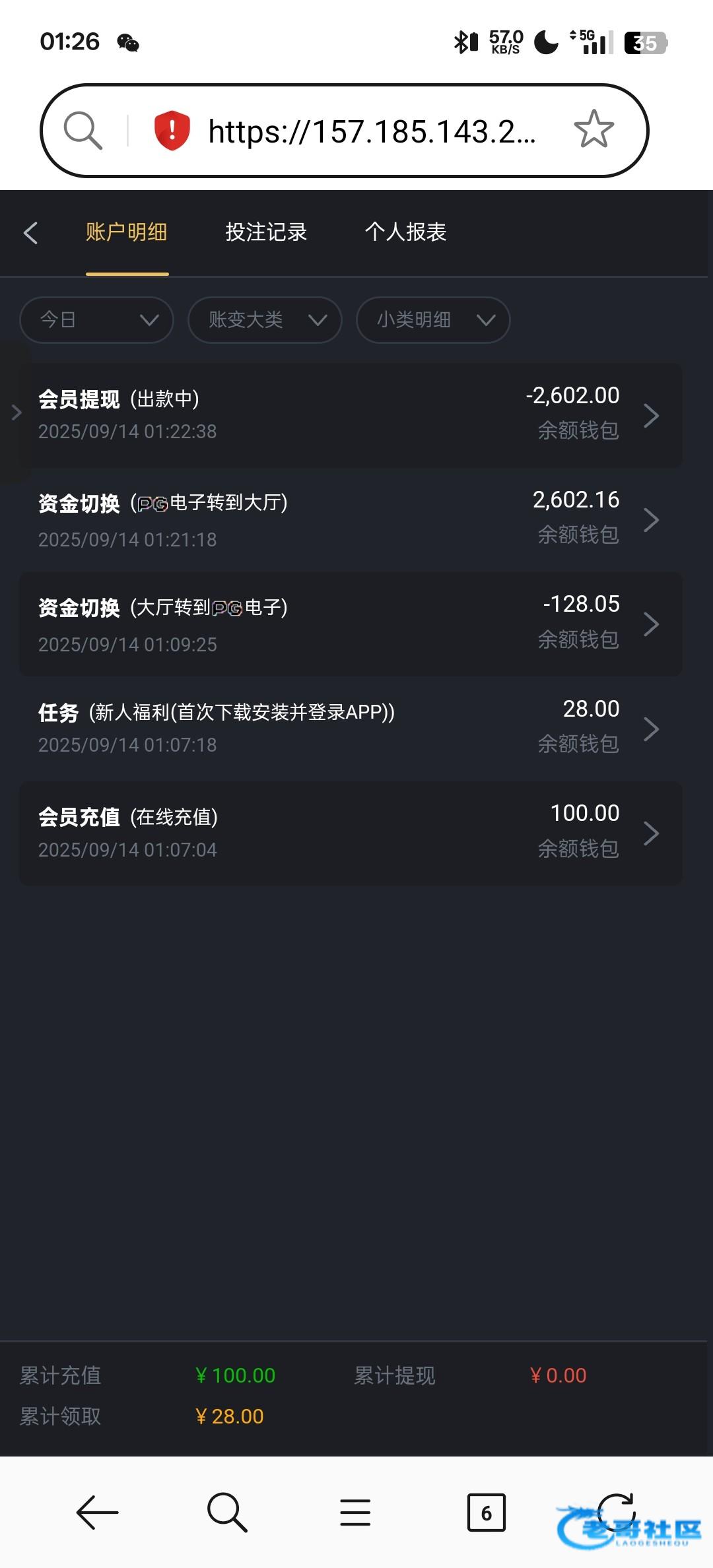Open the browser tab switcher showing 6
Image resolution: width=713 pixels, height=1568 pixels.
point(486,1512)
